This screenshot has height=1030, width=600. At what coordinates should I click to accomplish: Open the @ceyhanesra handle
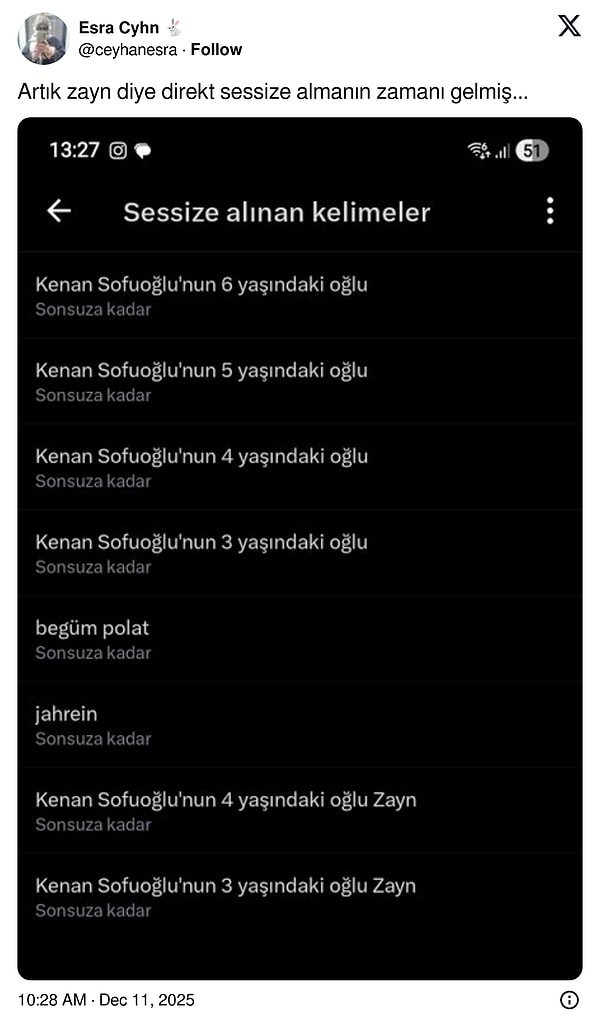[x=128, y=49]
